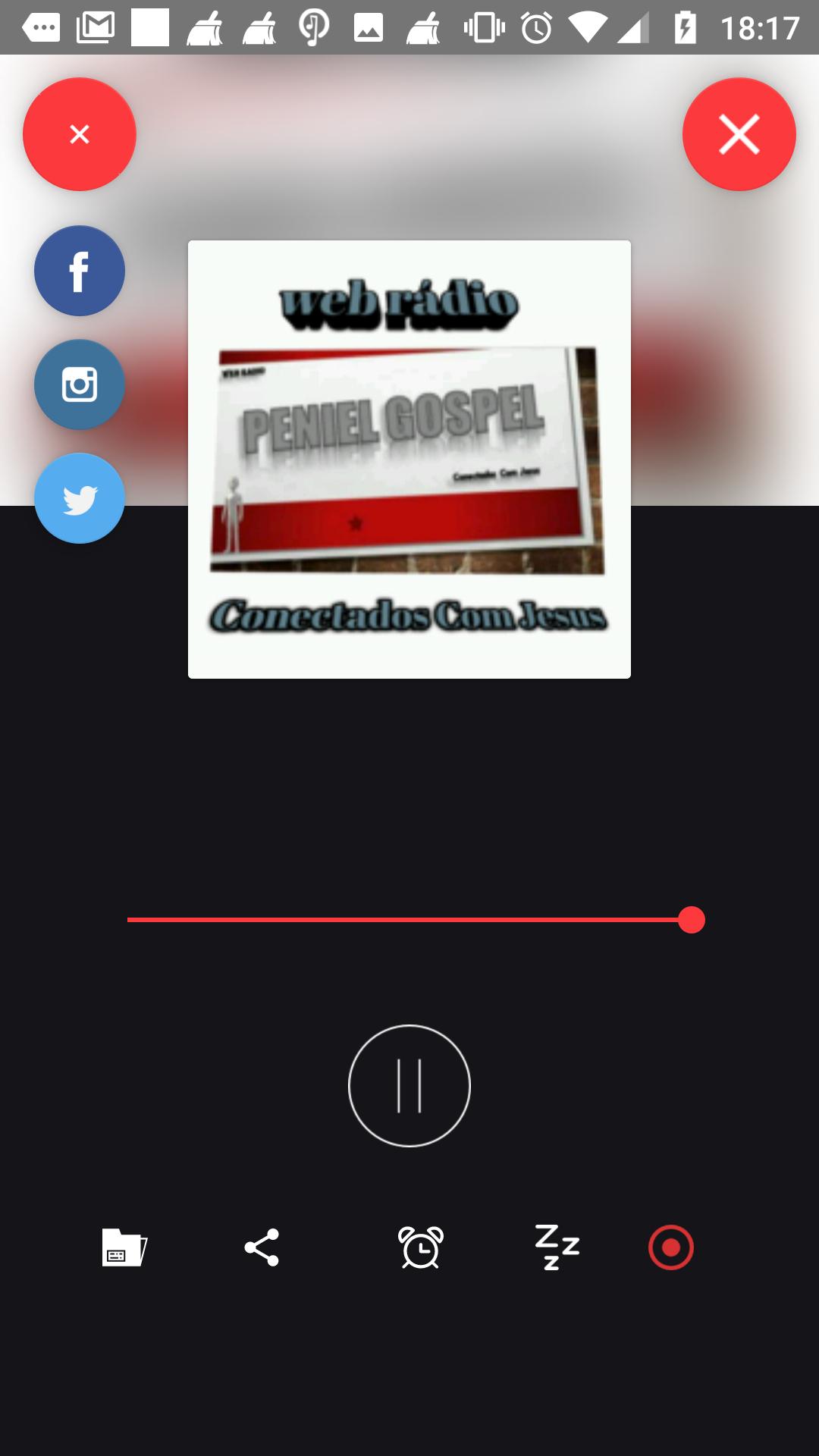Open the radio station's Twitter feed
Viewport: 819px width, 1456px height.
click(x=79, y=497)
